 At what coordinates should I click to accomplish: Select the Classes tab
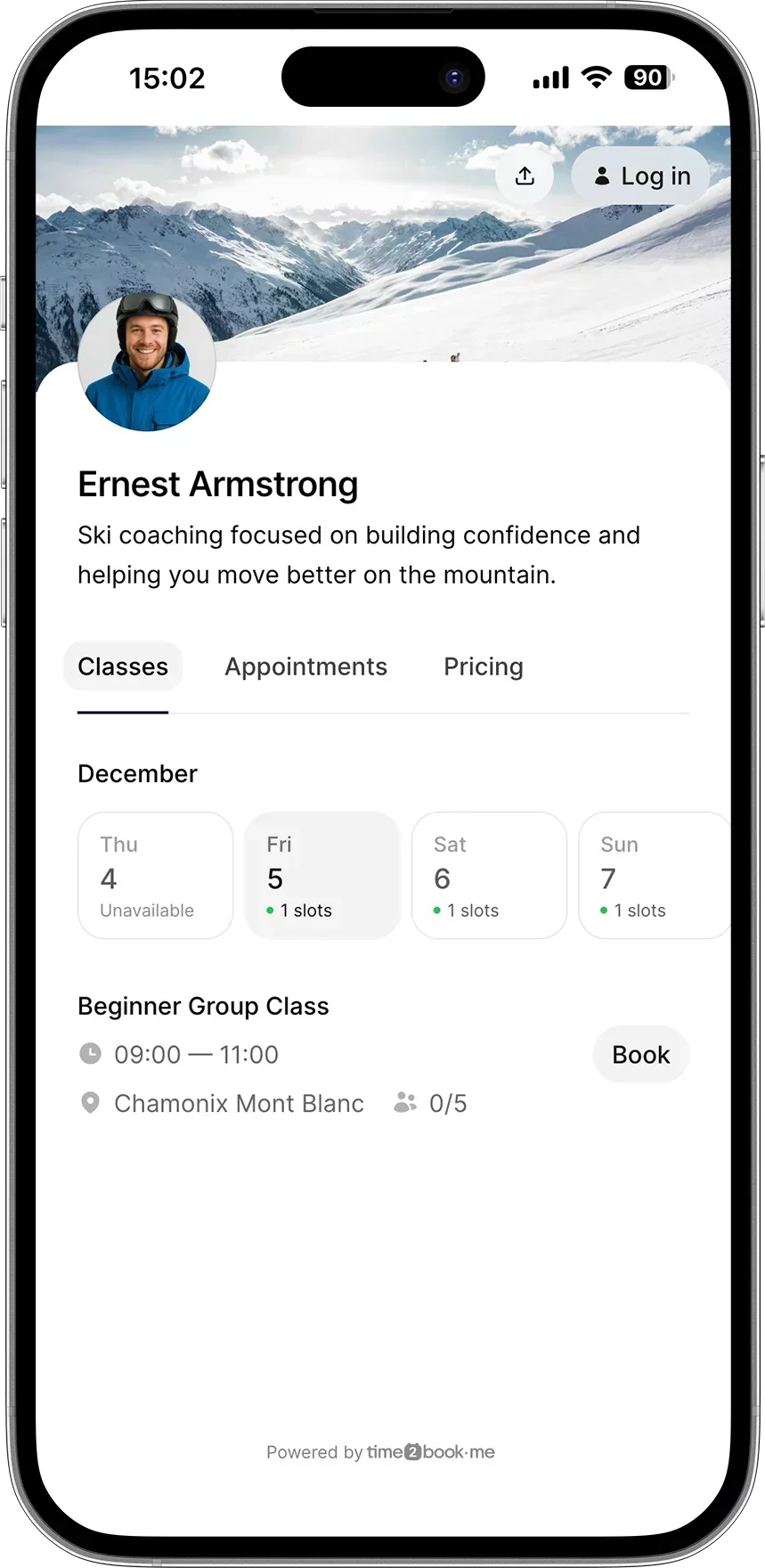point(122,666)
